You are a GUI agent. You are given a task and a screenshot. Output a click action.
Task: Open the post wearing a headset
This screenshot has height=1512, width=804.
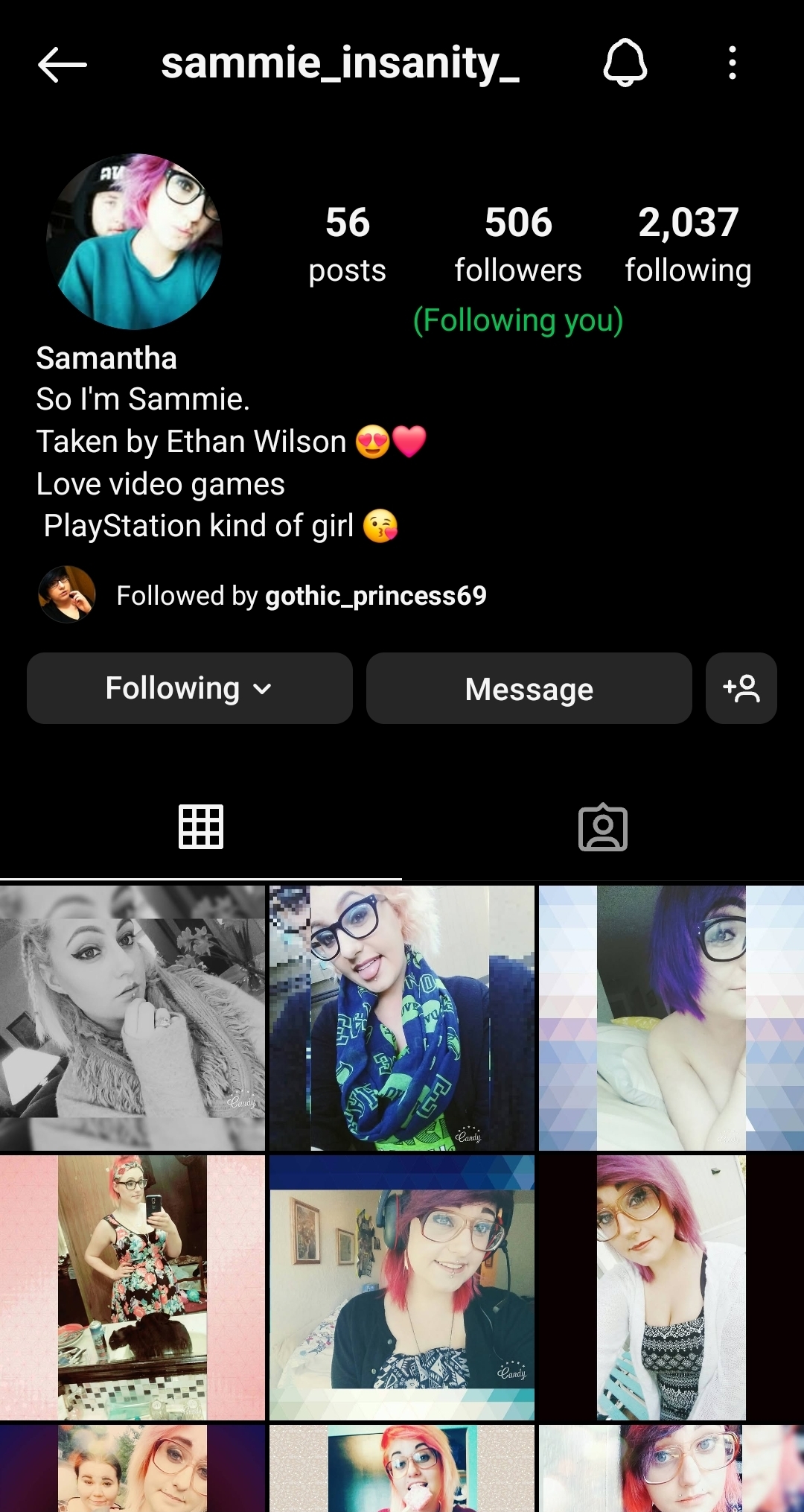(402, 1288)
